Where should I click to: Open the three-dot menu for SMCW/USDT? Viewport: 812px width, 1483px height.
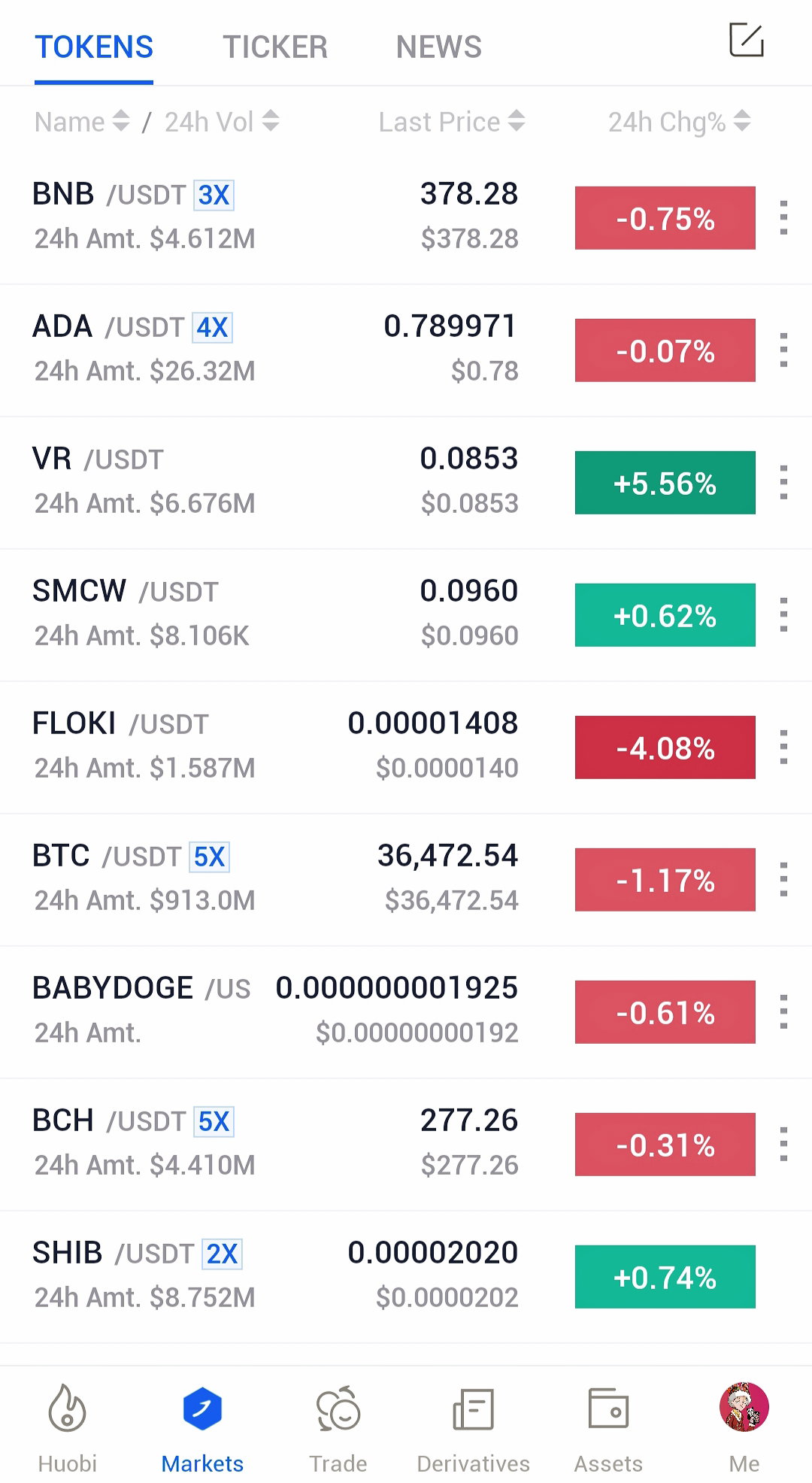click(783, 615)
